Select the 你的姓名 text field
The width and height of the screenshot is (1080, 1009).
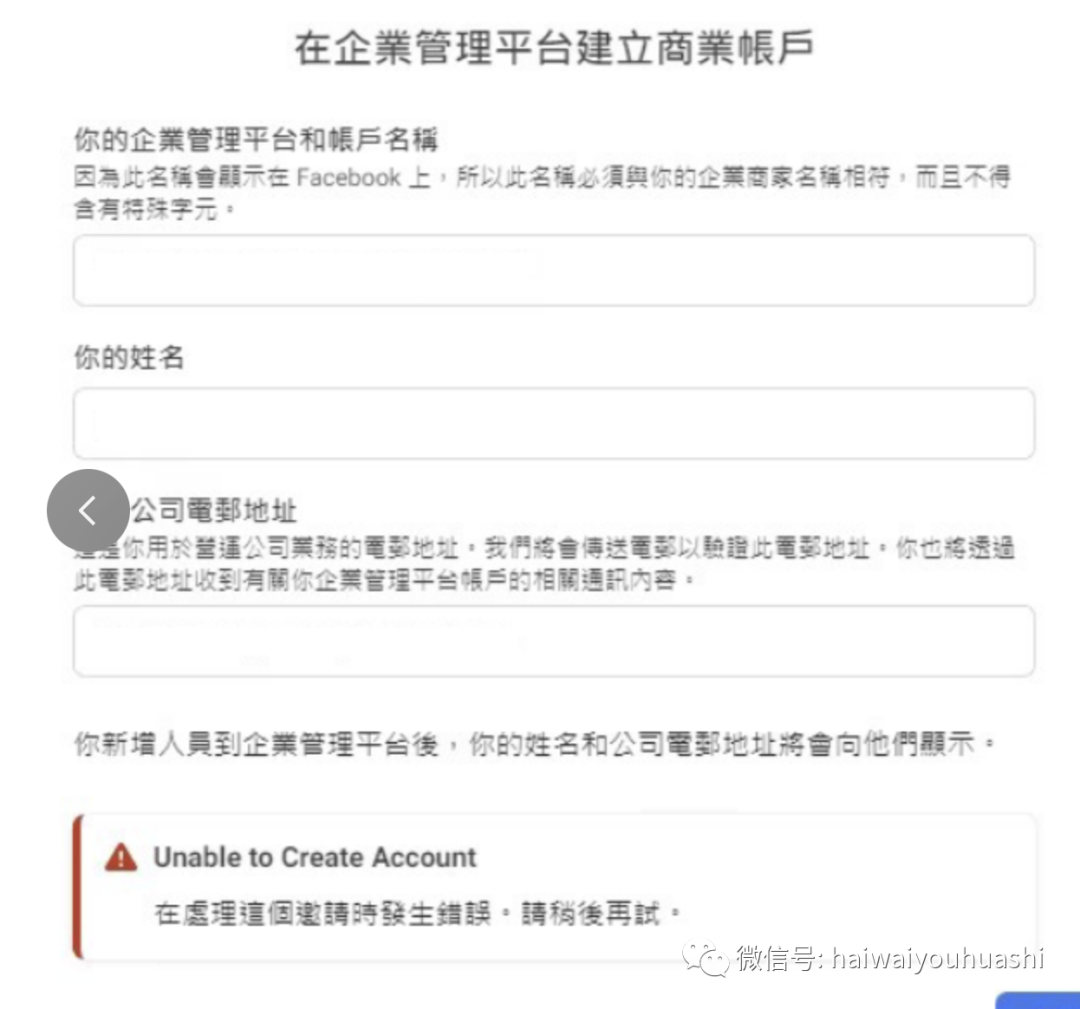553,424
